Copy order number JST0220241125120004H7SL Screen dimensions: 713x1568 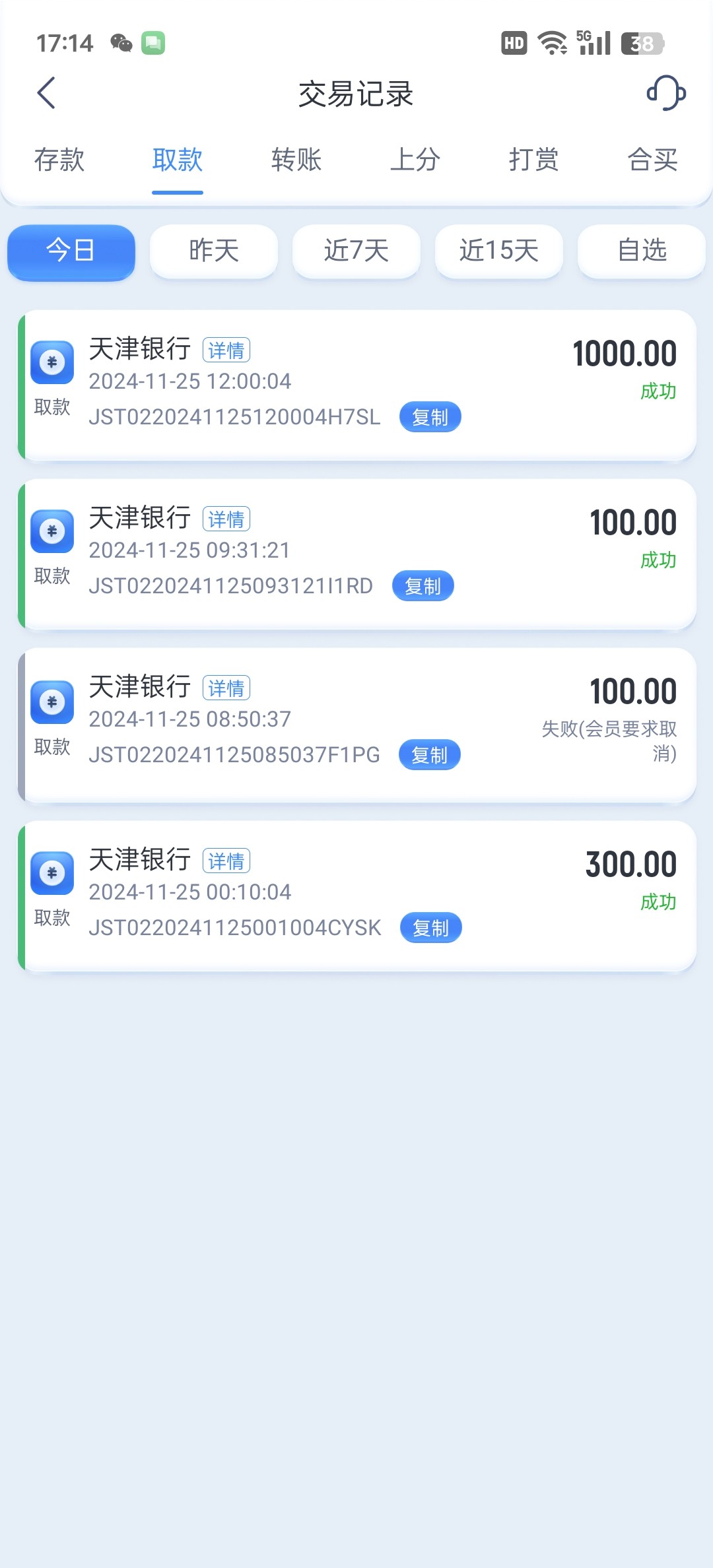pos(430,417)
